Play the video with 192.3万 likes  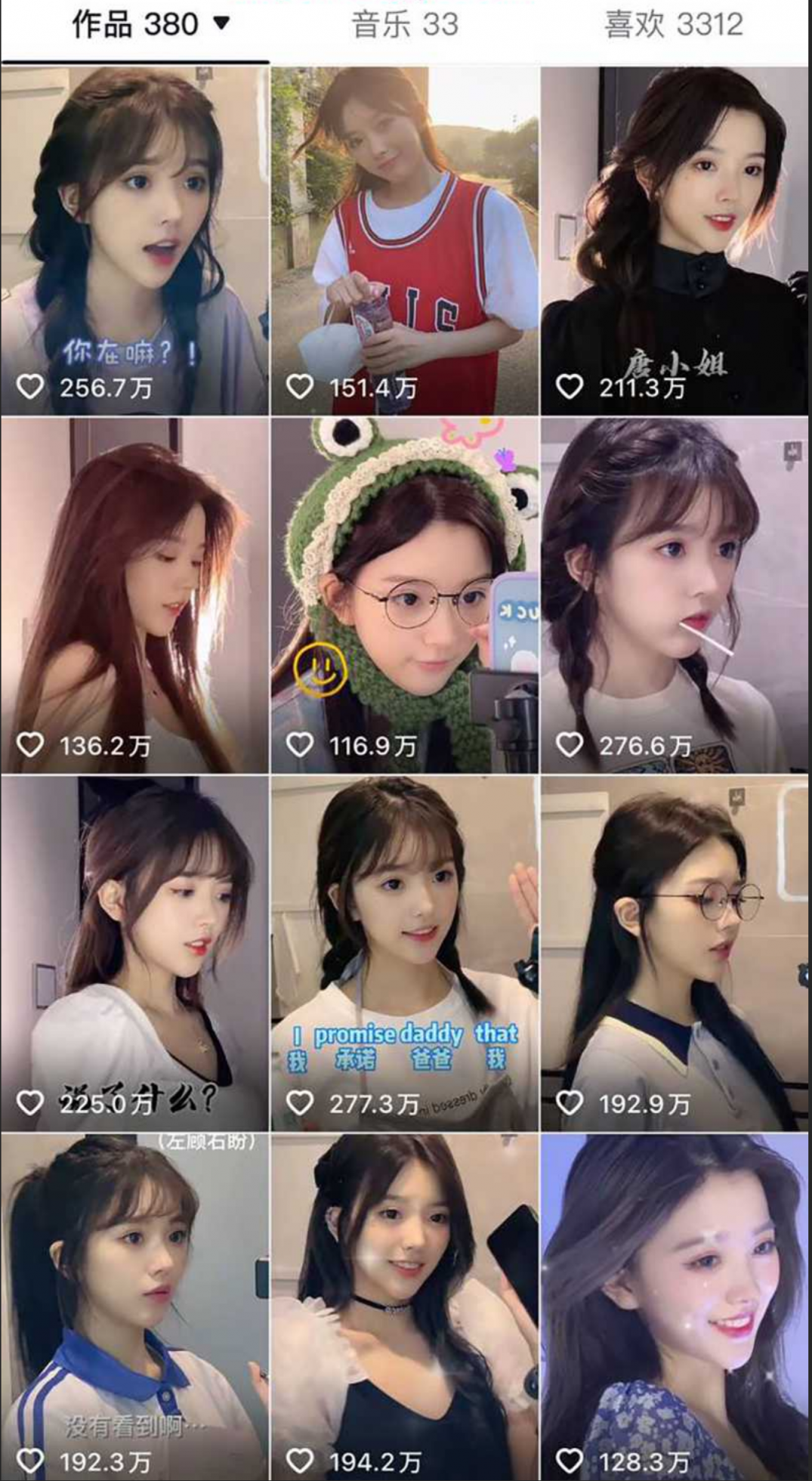[x=134, y=1306]
